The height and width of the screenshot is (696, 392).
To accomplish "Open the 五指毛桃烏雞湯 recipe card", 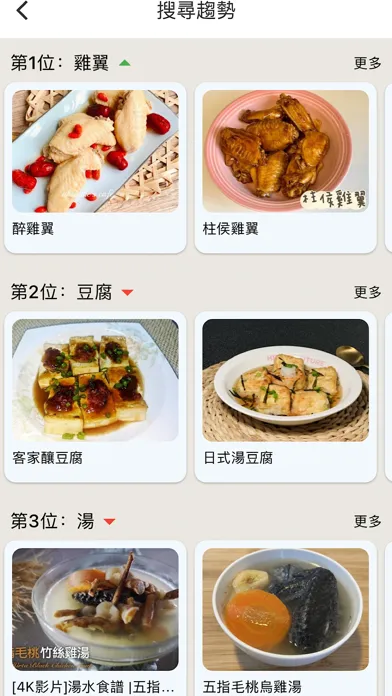I will [285, 618].
